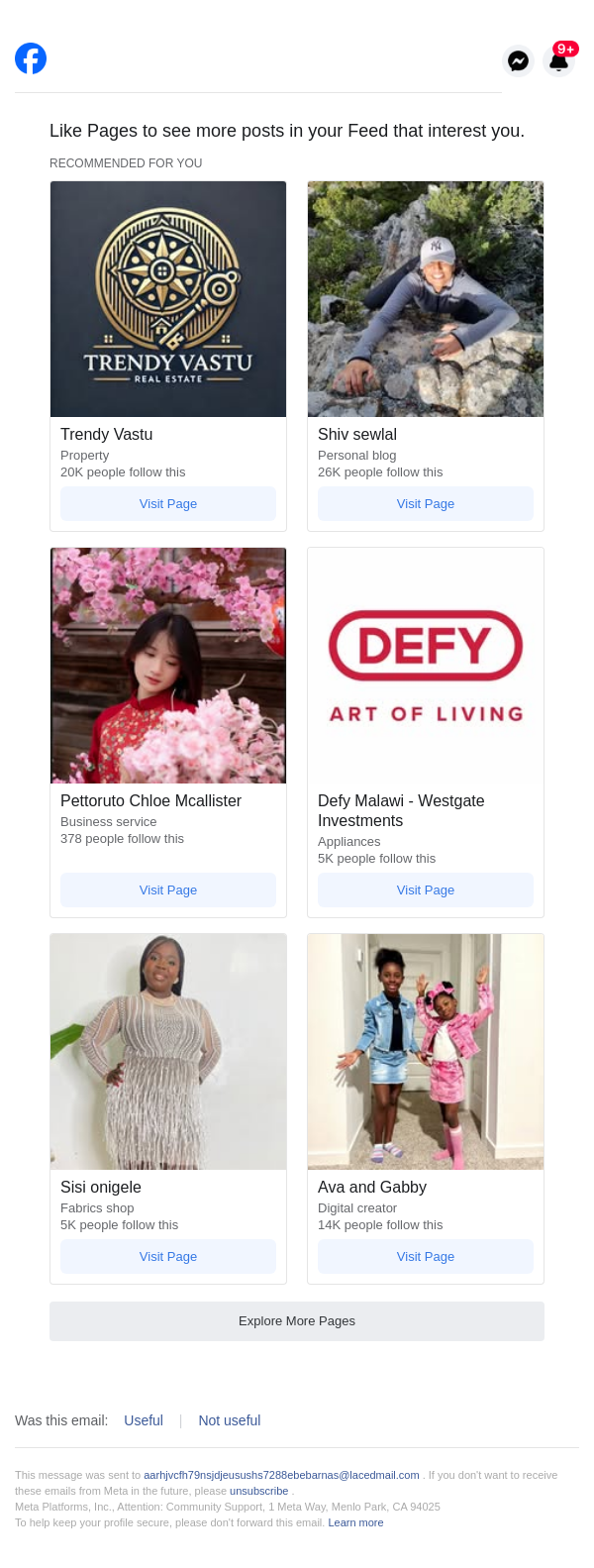
Task: Tap the Facebook logo to open Facebook
Action: (31, 59)
